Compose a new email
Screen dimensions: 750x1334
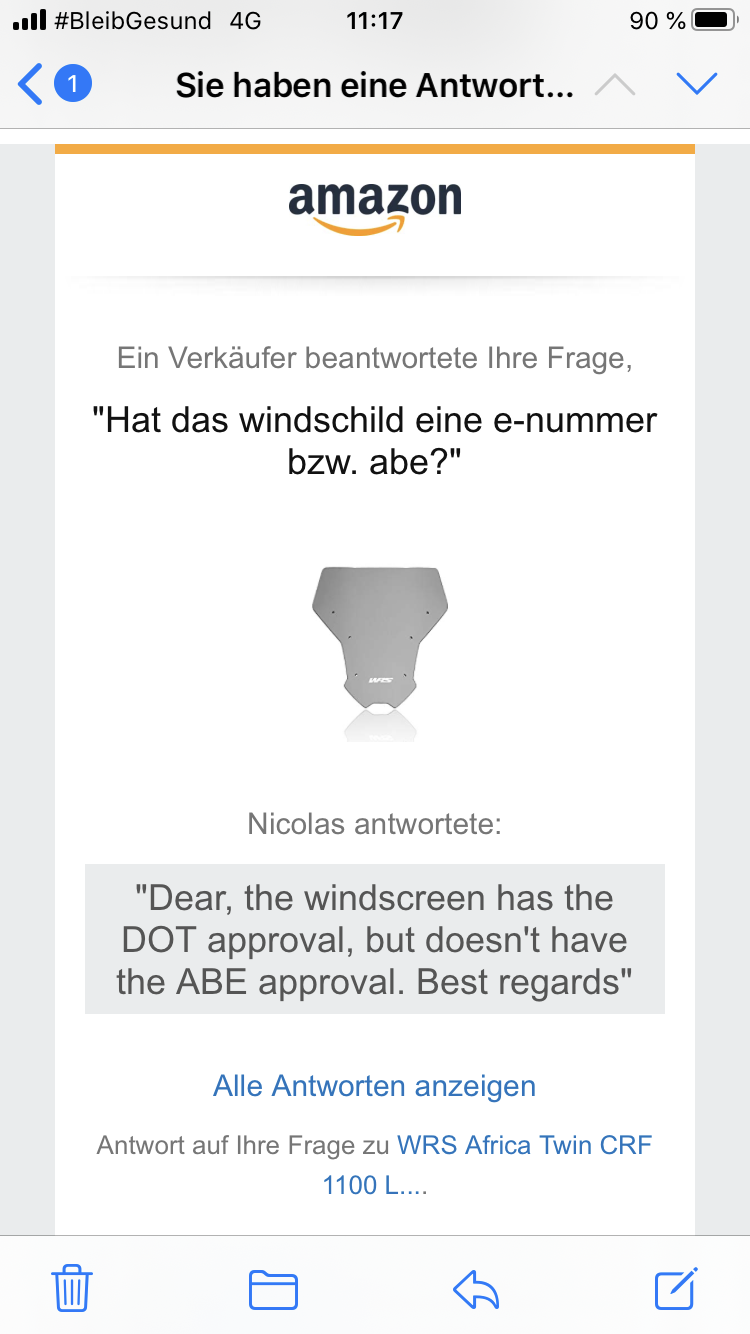676,1288
